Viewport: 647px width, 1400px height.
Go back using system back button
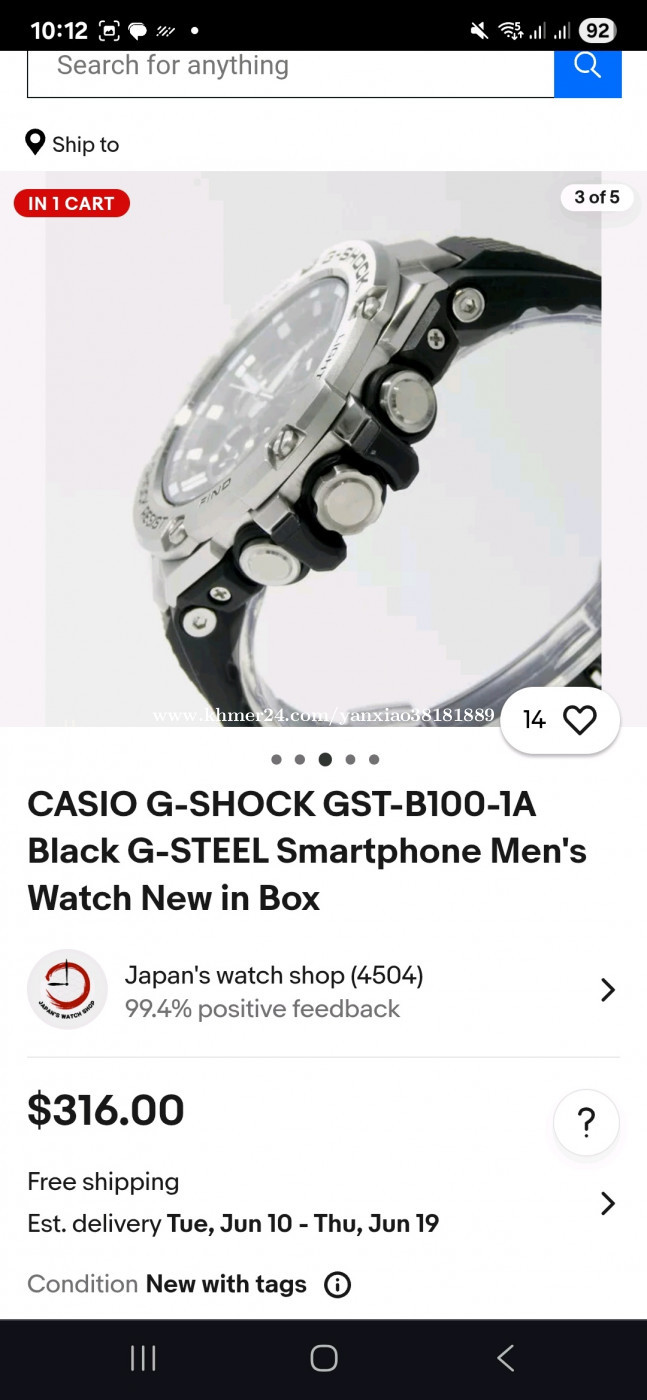tap(506, 1357)
